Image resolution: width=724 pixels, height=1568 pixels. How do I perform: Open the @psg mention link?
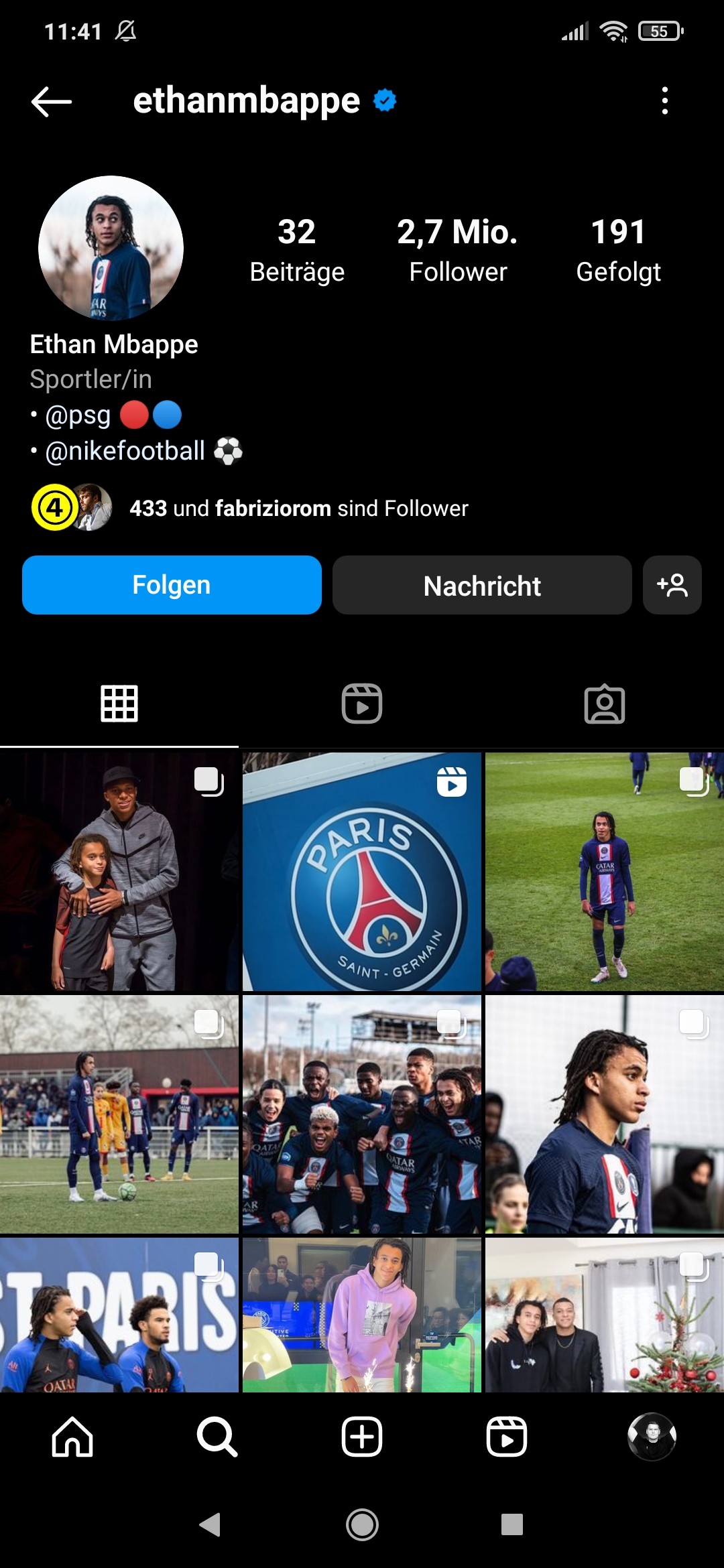[78, 415]
